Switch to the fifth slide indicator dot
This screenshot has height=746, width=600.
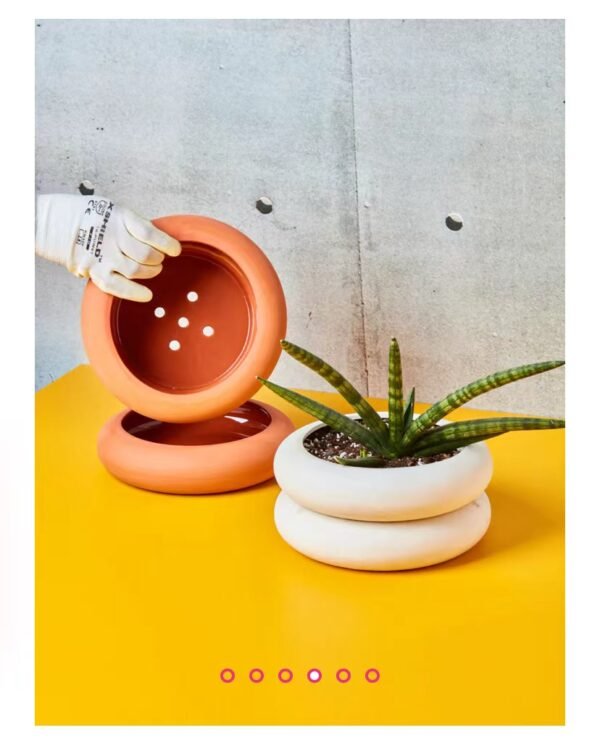click(343, 675)
